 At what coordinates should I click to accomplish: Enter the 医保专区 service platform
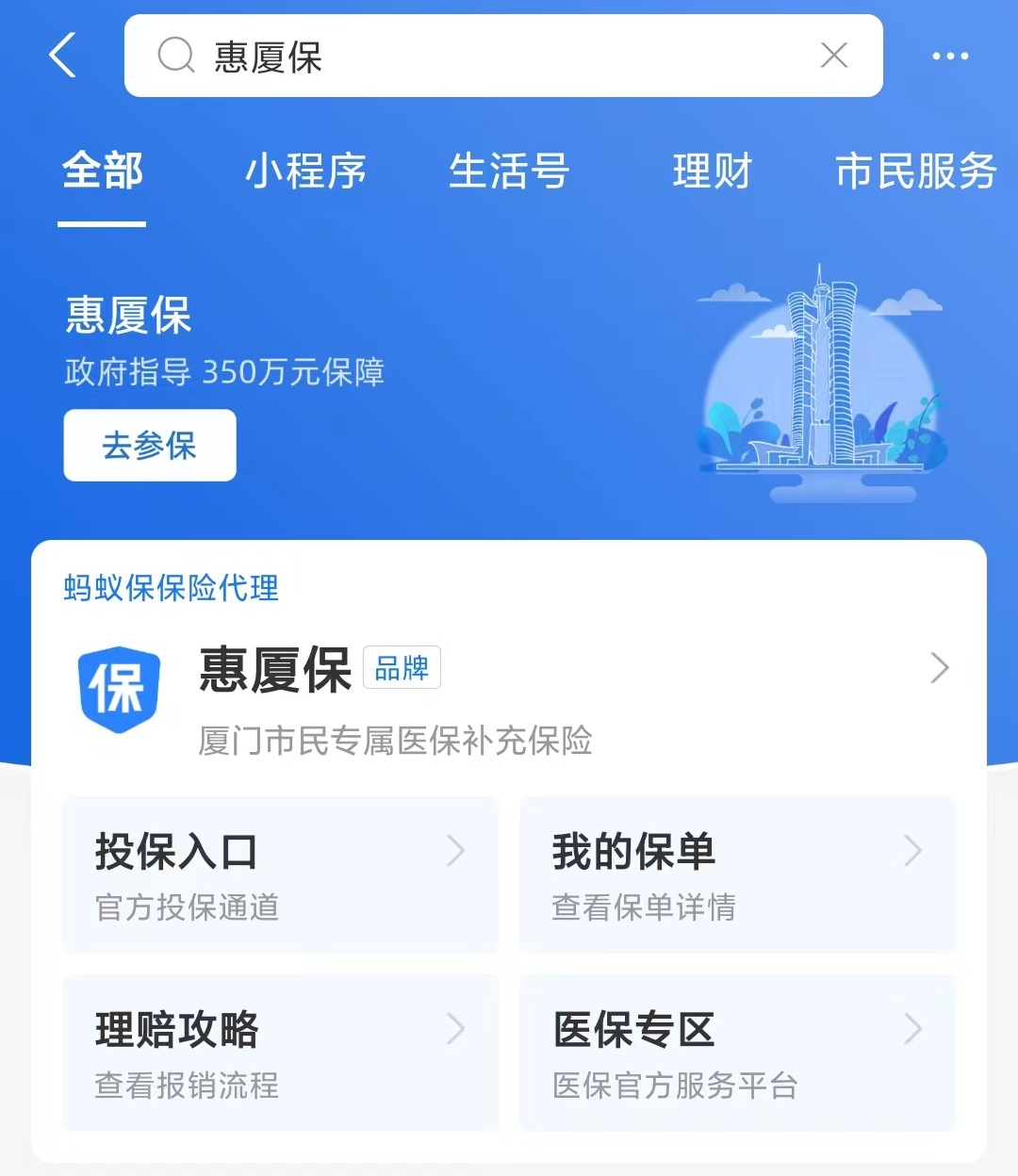point(737,1053)
